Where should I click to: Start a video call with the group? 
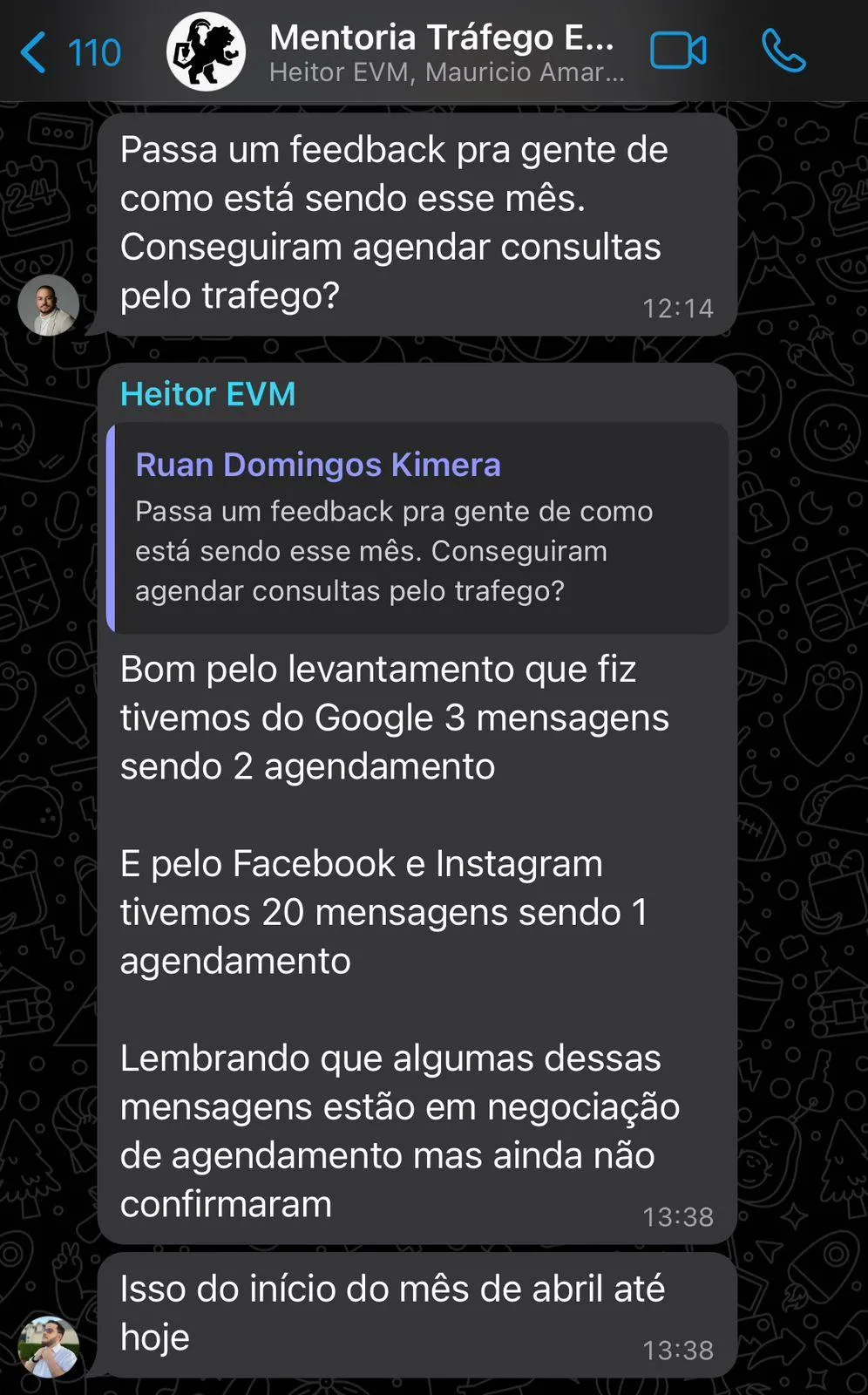pos(678,51)
